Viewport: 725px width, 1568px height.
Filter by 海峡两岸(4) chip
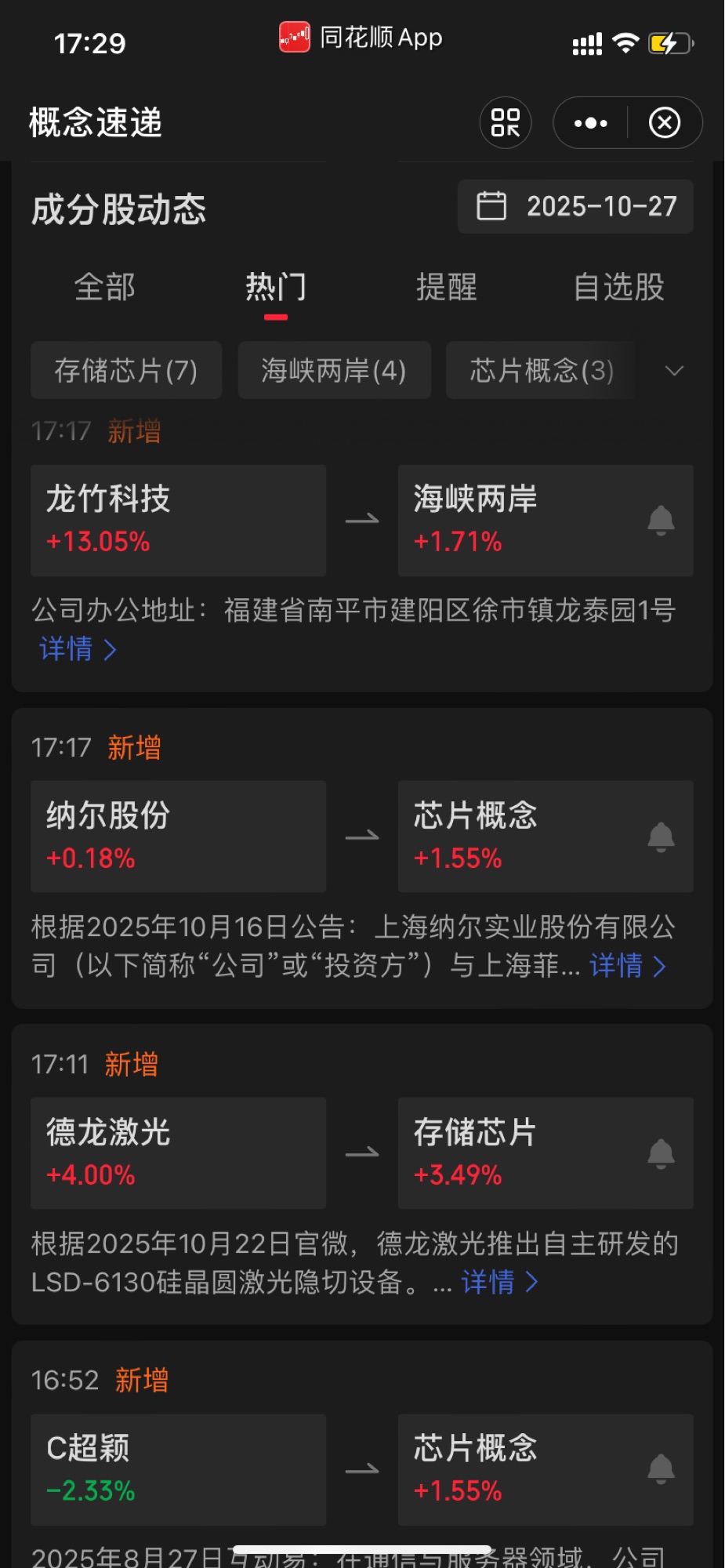(334, 370)
